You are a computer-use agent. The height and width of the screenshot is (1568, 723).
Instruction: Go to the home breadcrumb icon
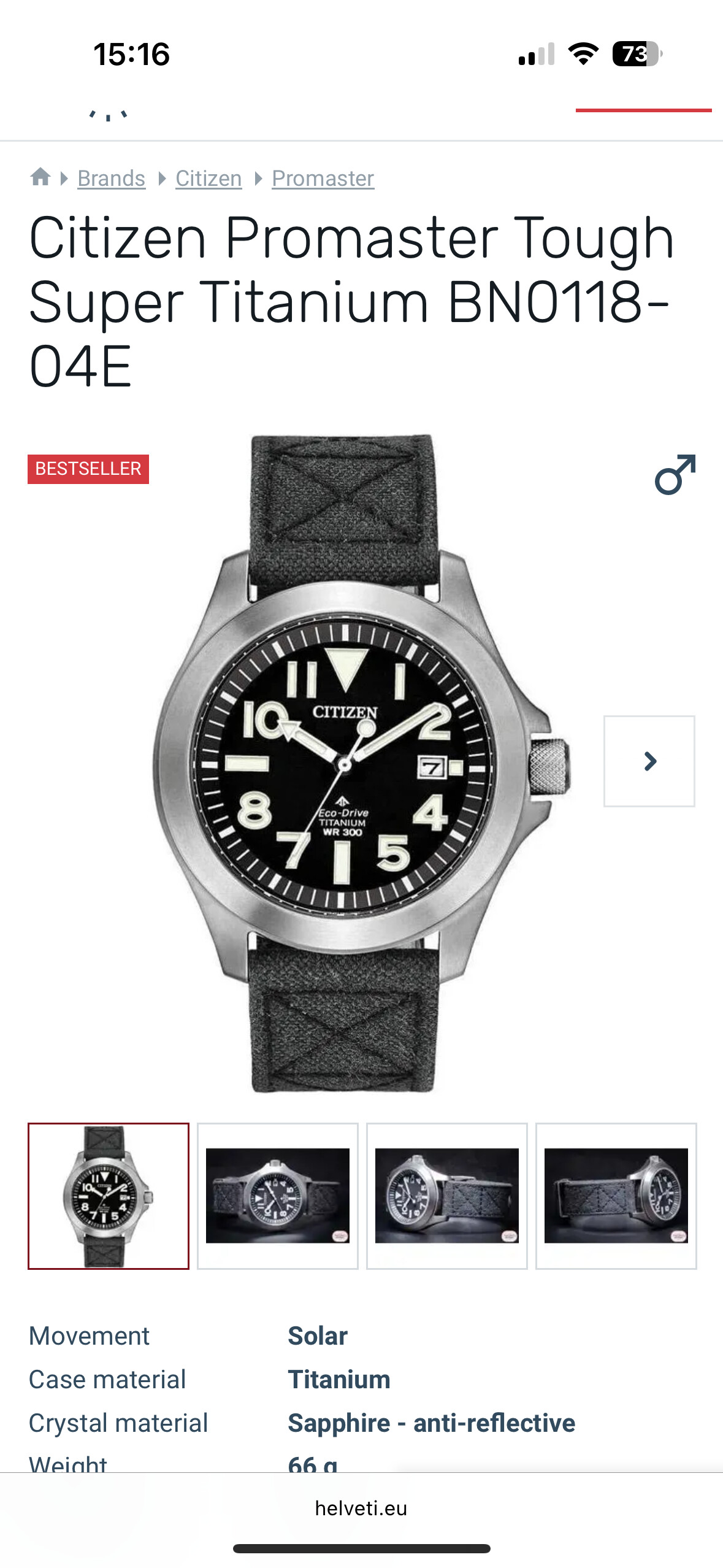point(40,177)
